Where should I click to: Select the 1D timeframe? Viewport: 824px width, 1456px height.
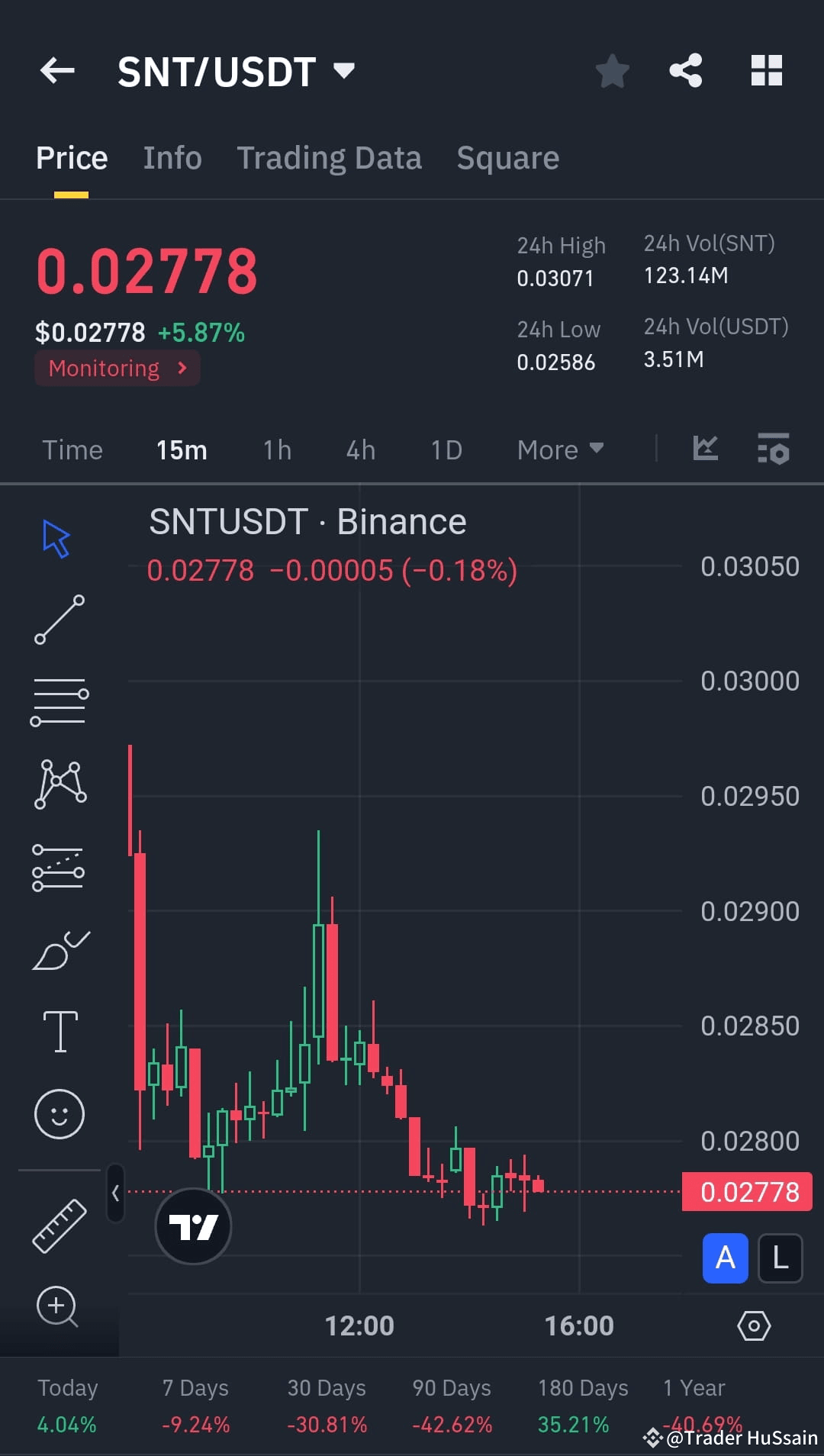point(446,449)
